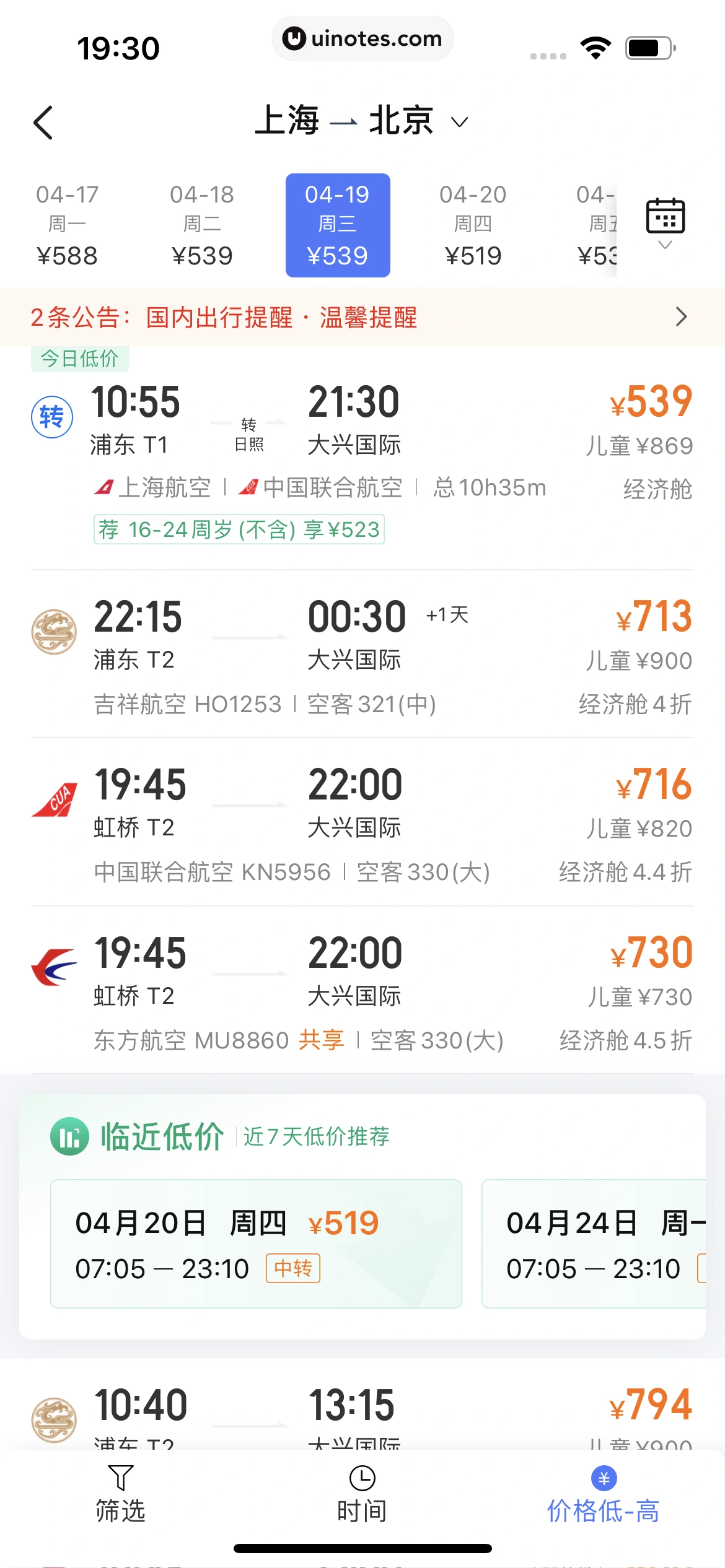Open 吉祥航空 HO1253 flight at 22:15

coord(362,656)
